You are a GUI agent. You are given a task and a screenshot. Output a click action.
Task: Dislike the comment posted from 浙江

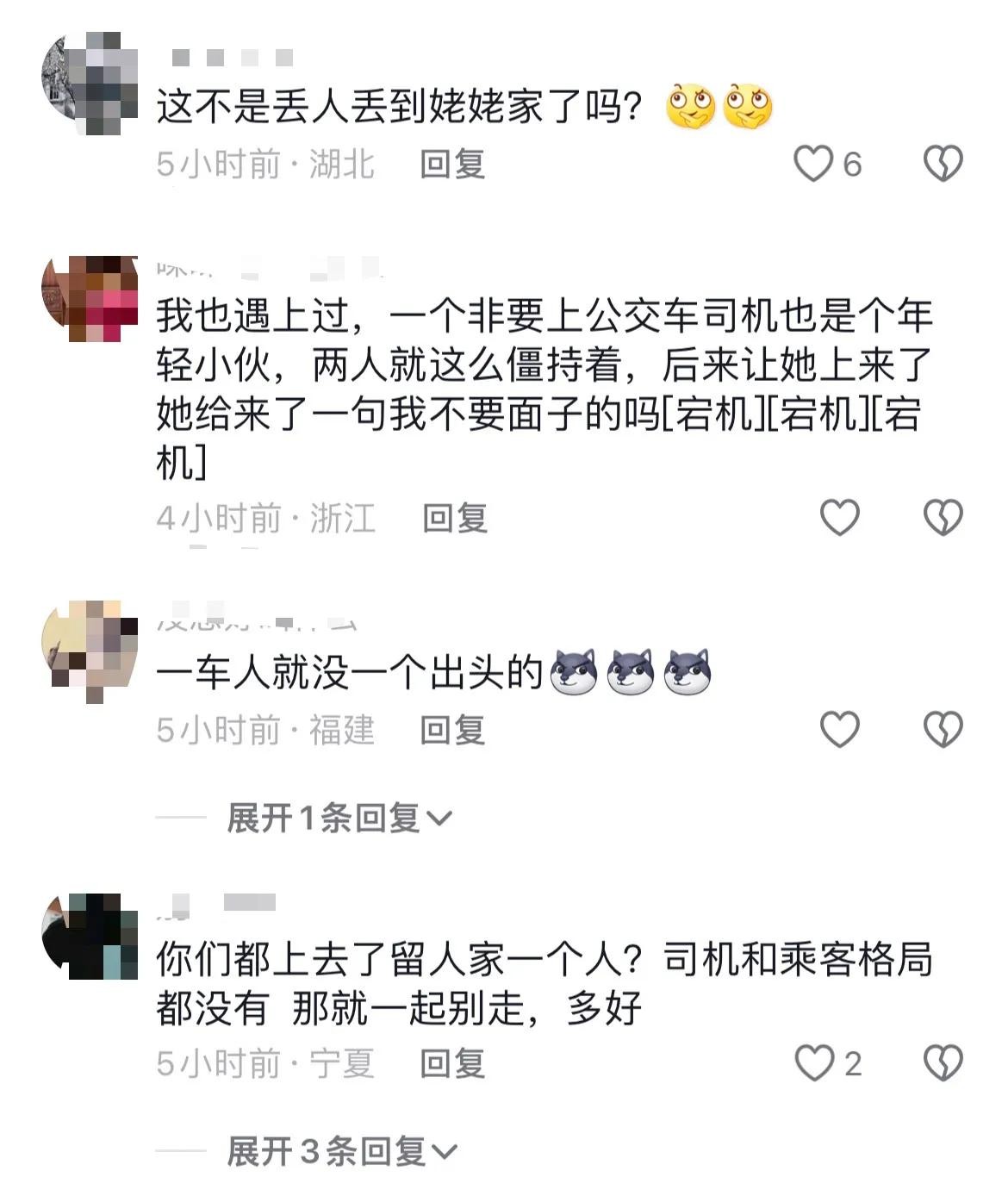coord(943,517)
